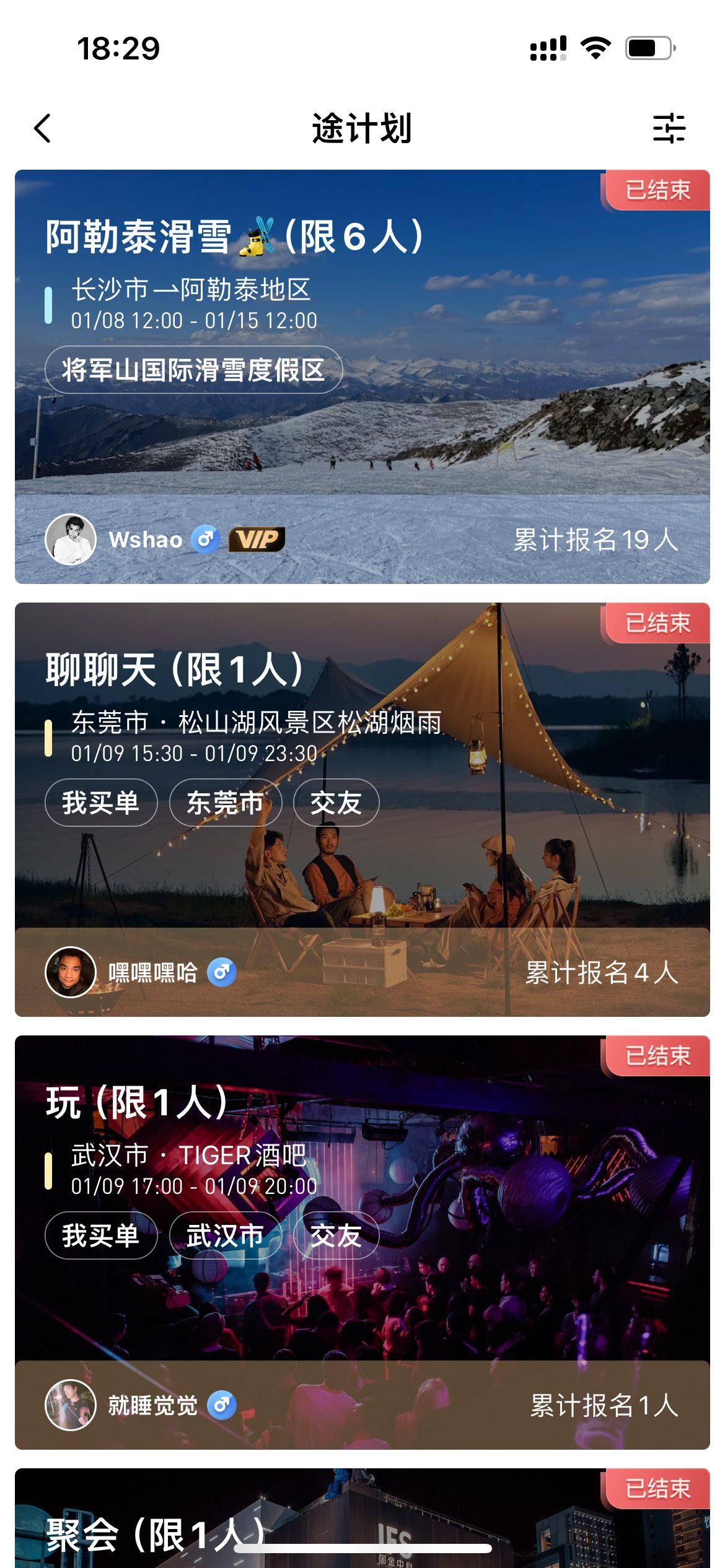
Task: Open the filter settings icon
Action: click(x=669, y=129)
